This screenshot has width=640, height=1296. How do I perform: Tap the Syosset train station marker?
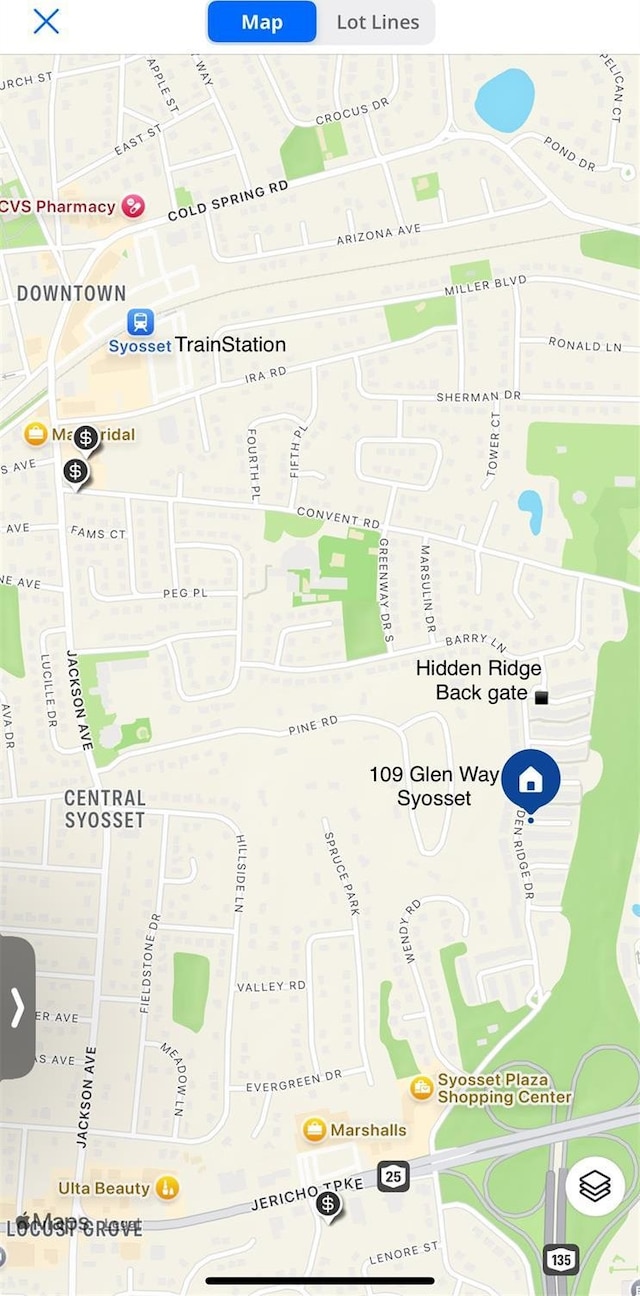click(x=141, y=322)
